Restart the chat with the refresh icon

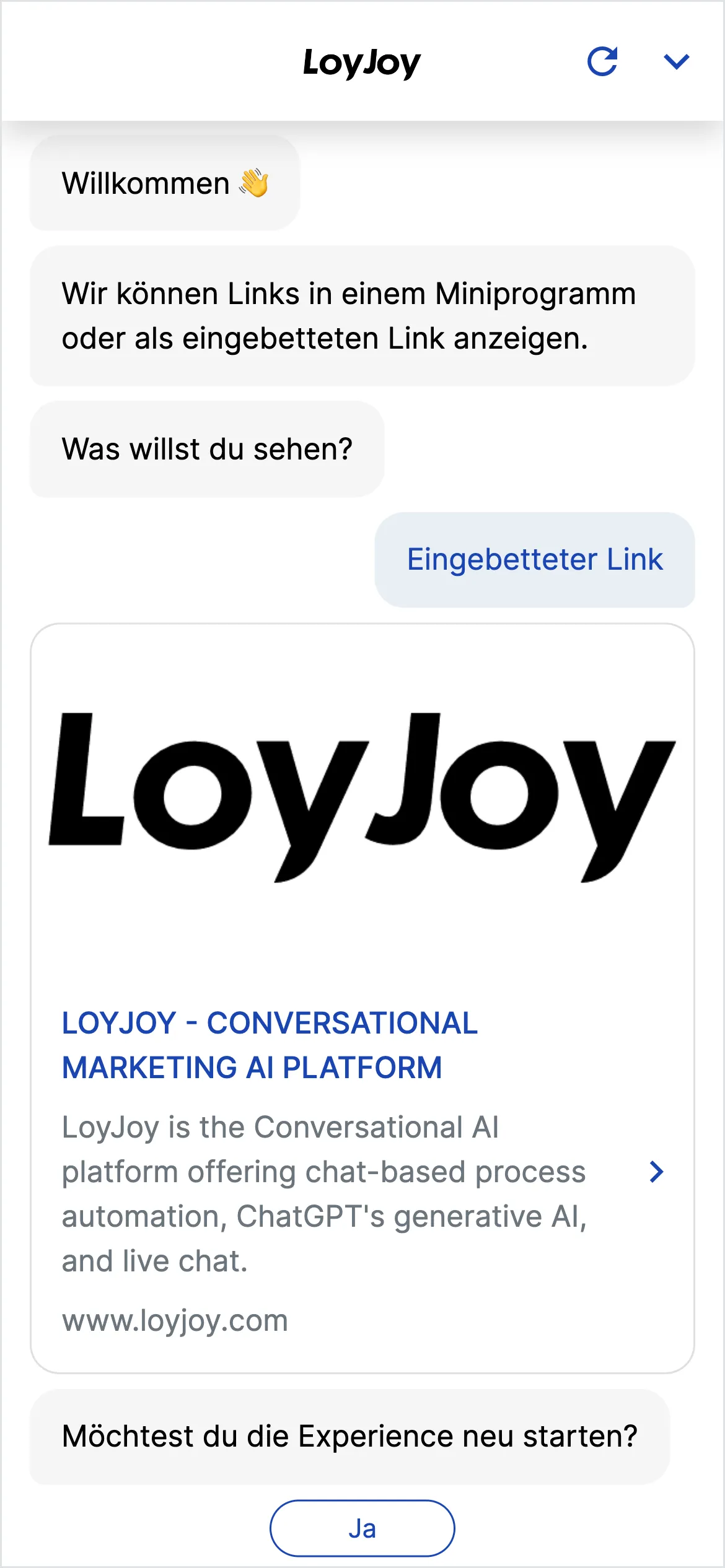[x=602, y=61]
